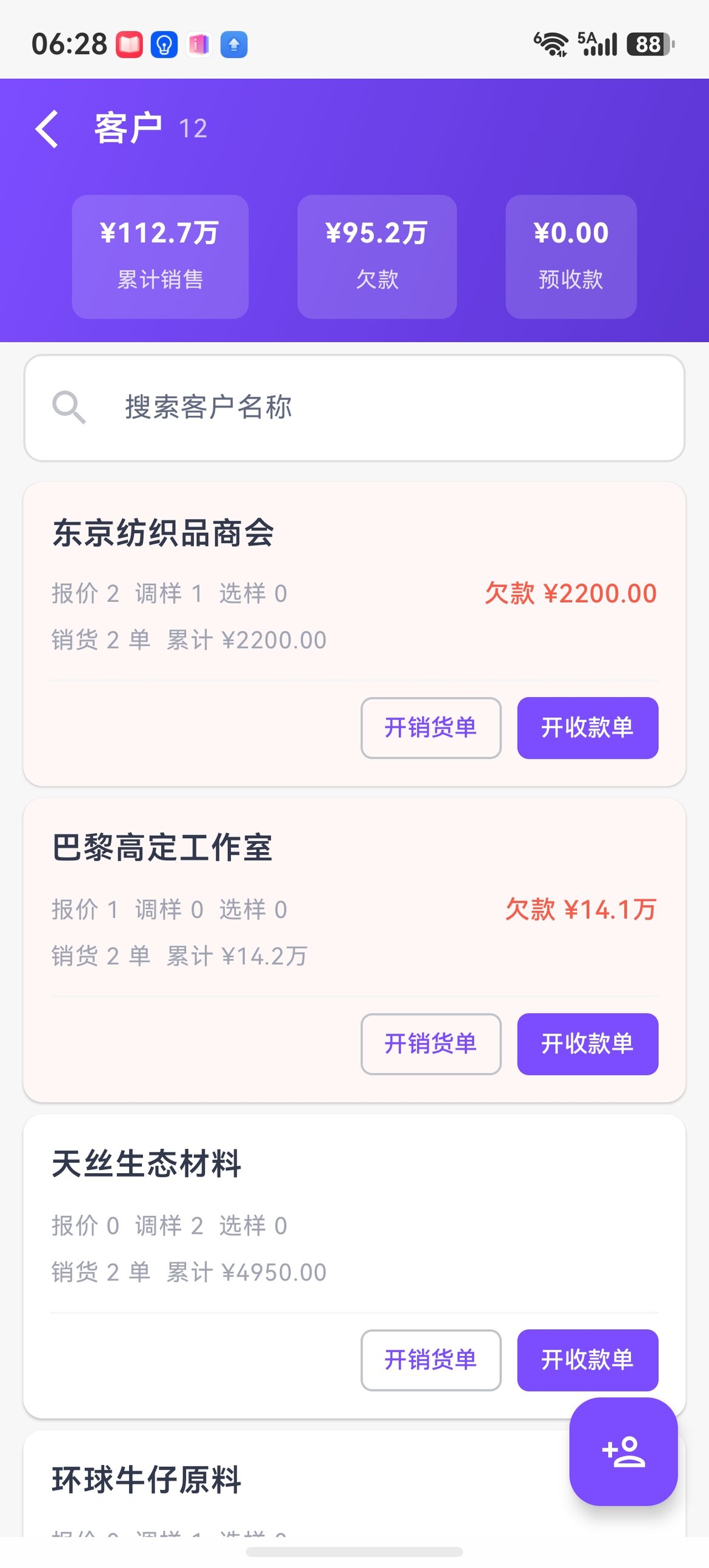The width and height of the screenshot is (709, 1568).
Task: Tap the magnifier icon in the search bar
Action: coord(68,407)
